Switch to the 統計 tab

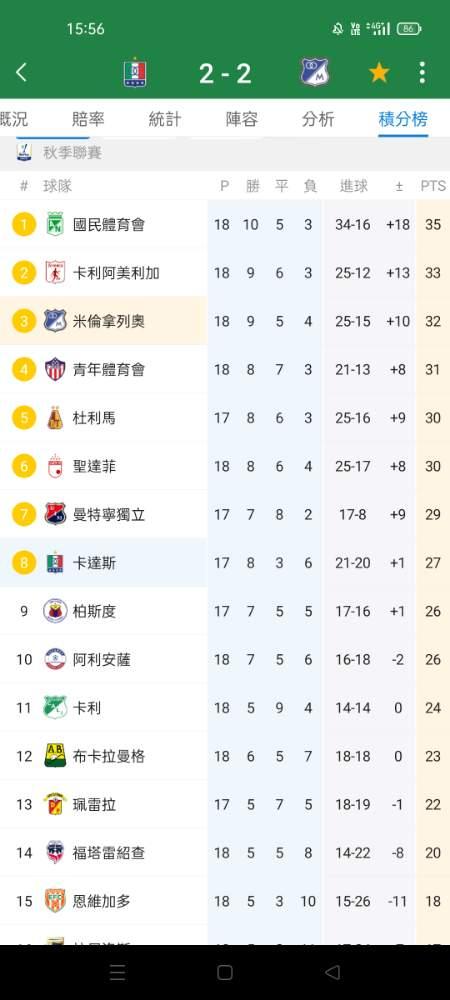point(164,119)
